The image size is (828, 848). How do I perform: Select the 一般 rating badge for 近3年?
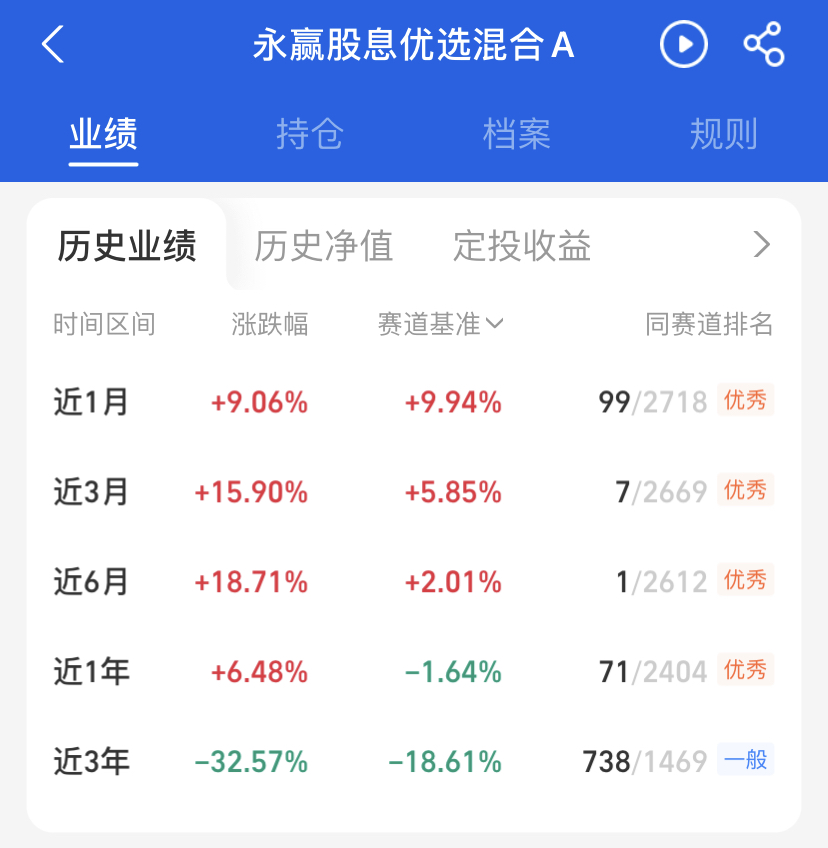click(746, 760)
